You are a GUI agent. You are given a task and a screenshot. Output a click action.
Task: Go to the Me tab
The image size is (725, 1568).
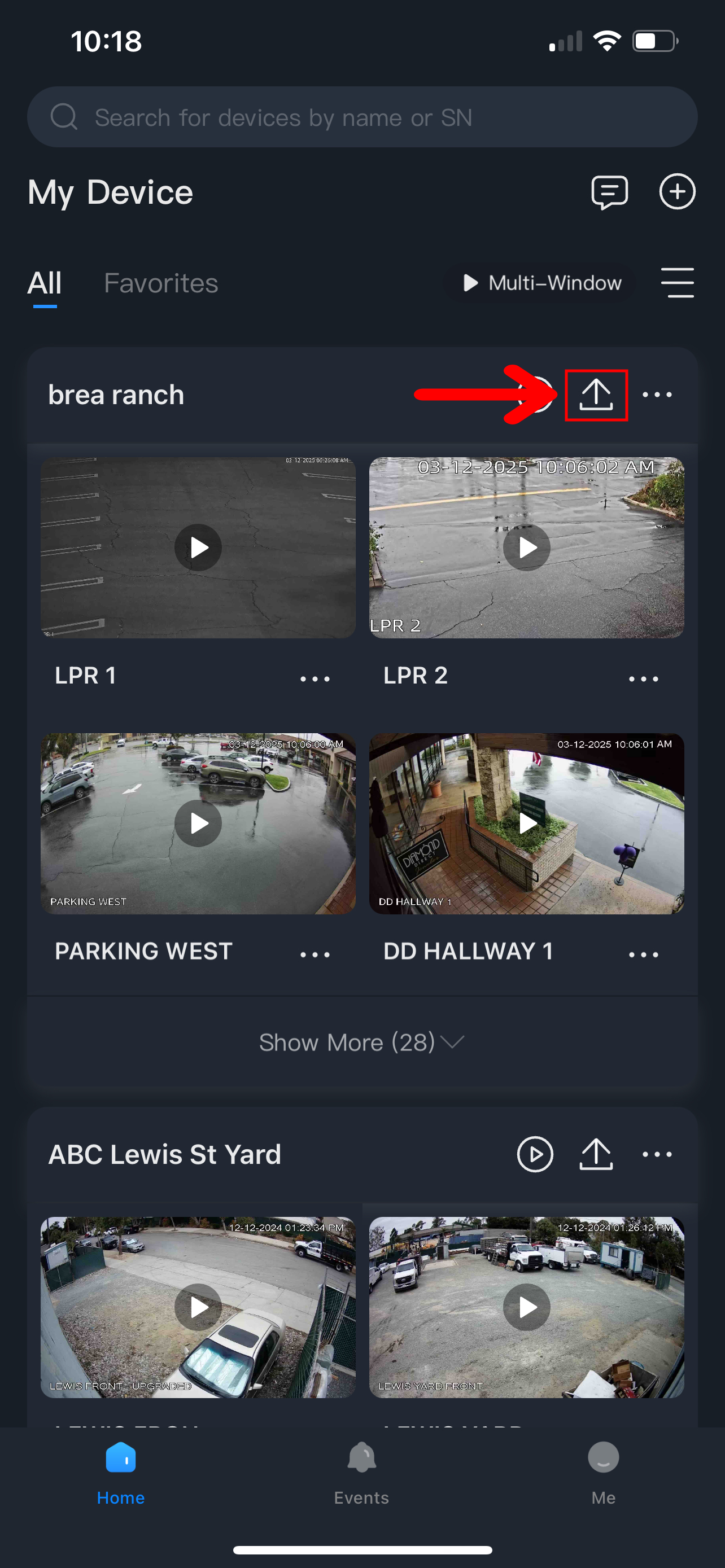[603, 1473]
